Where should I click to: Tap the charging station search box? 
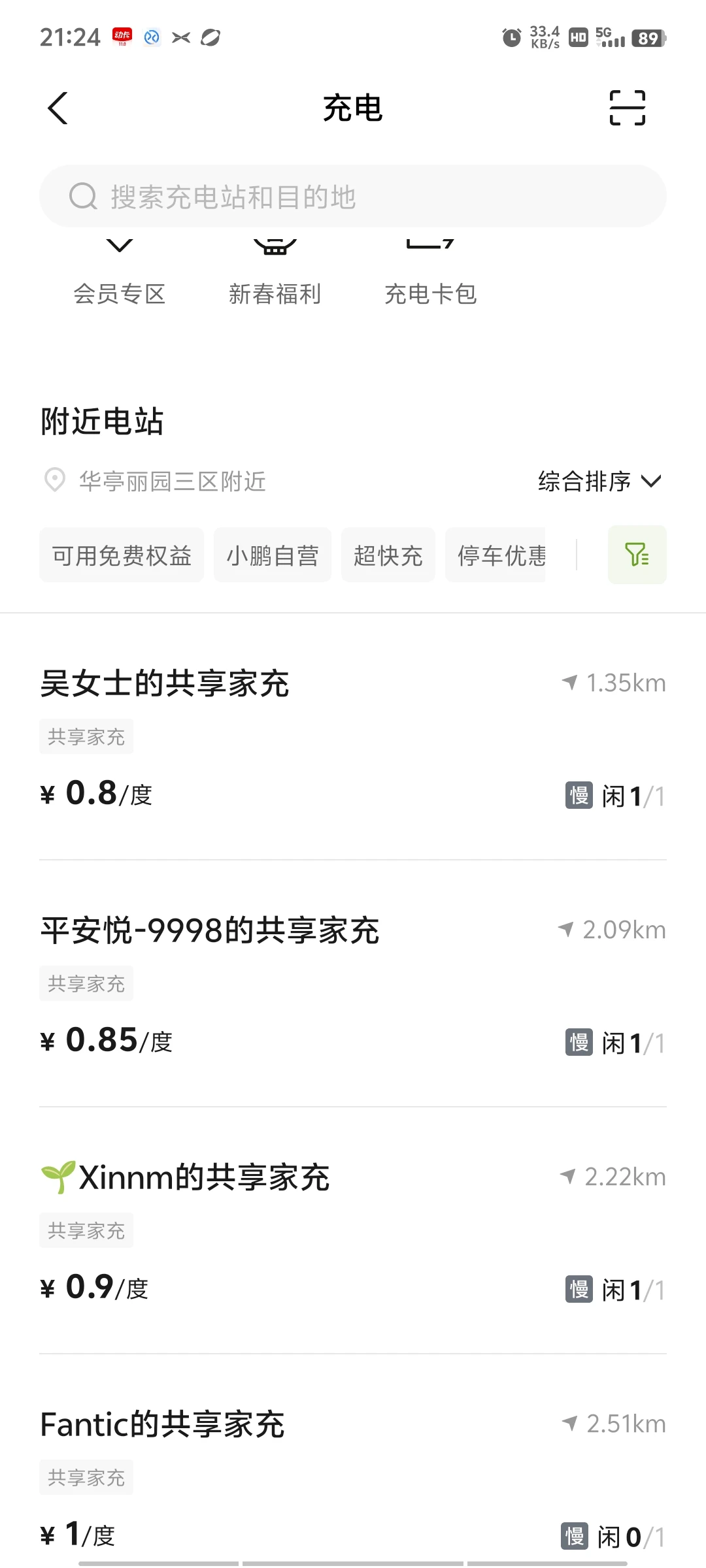(x=353, y=197)
